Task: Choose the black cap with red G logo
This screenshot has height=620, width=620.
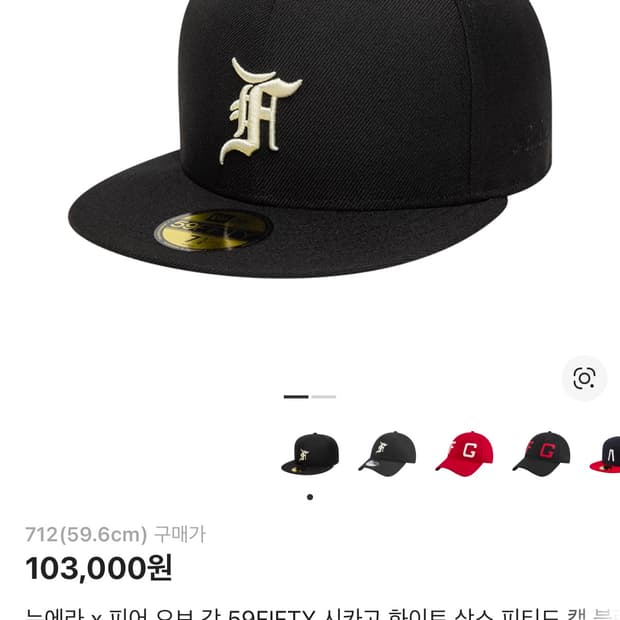Action: point(541,453)
